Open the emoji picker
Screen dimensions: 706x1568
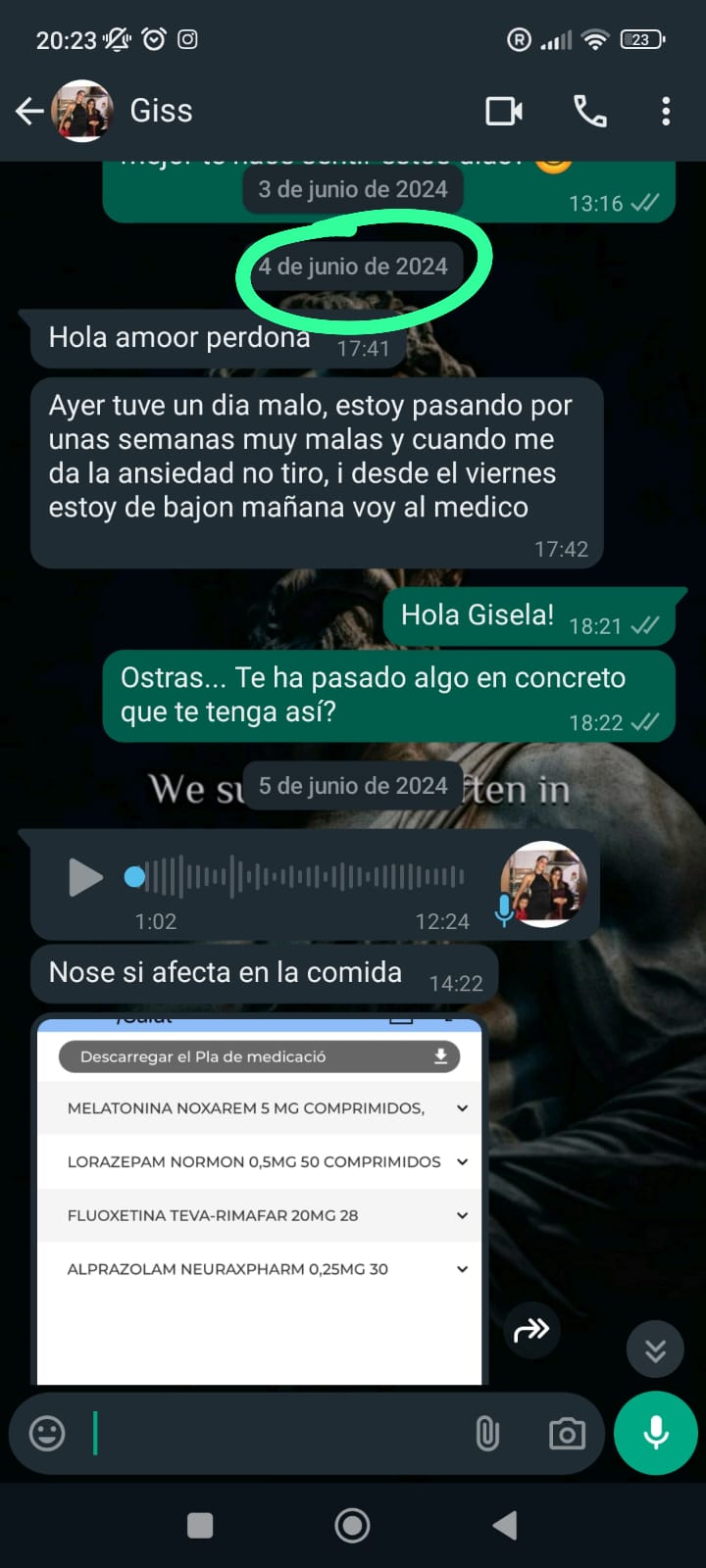[x=47, y=1434]
